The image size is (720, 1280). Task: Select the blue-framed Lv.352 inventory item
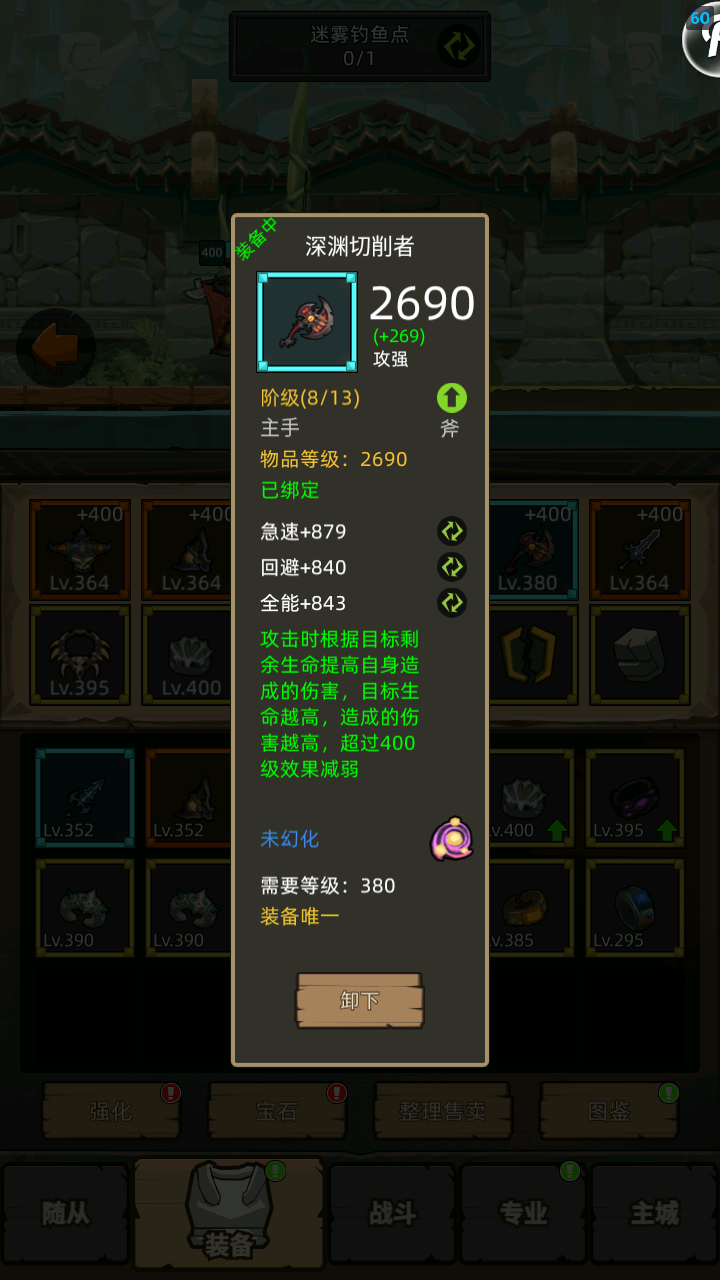pyautogui.click(x=85, y=797)
